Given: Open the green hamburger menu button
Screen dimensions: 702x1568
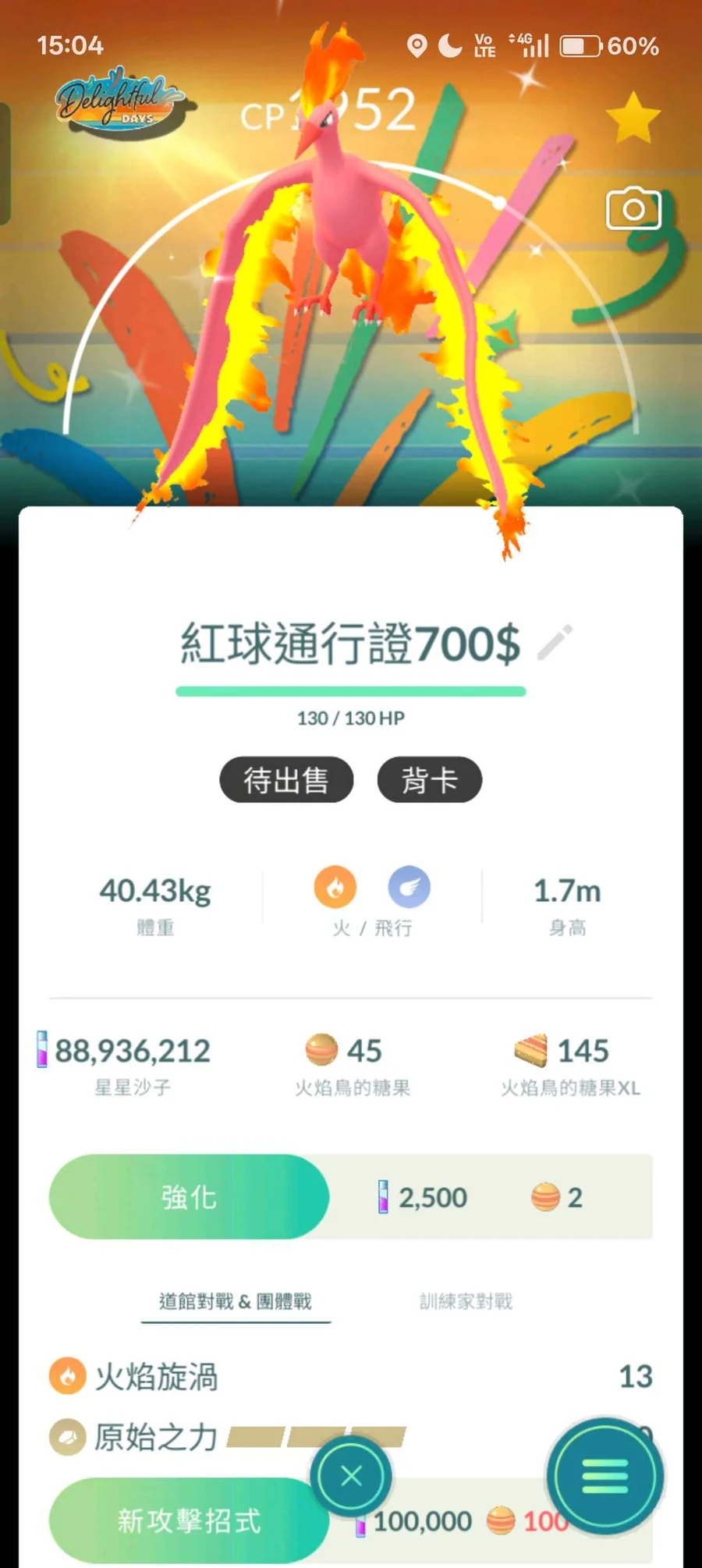Looking at the screenshot, I should click(x=604, y=1476).
